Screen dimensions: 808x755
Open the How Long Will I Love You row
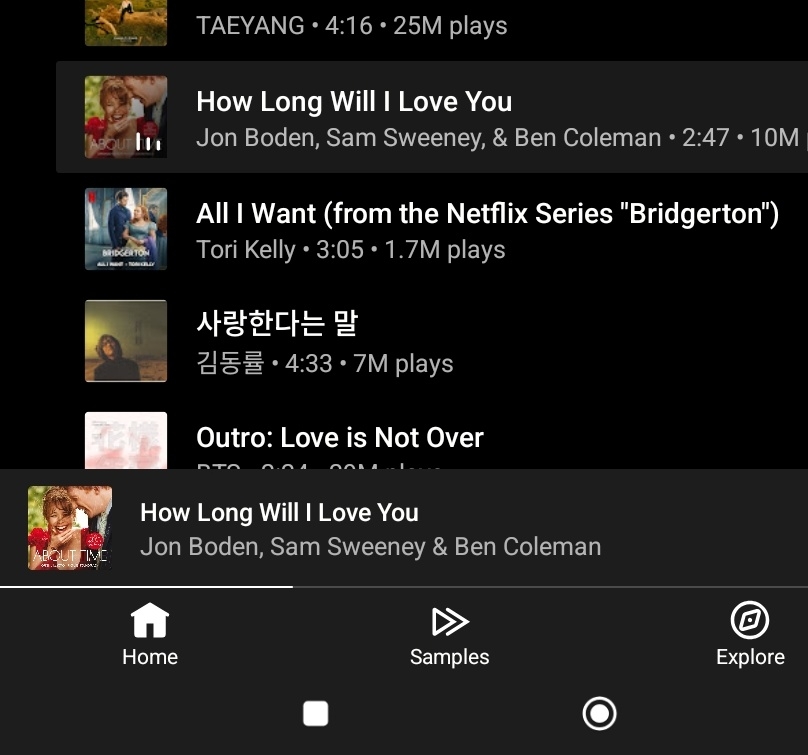coord(430,117)
